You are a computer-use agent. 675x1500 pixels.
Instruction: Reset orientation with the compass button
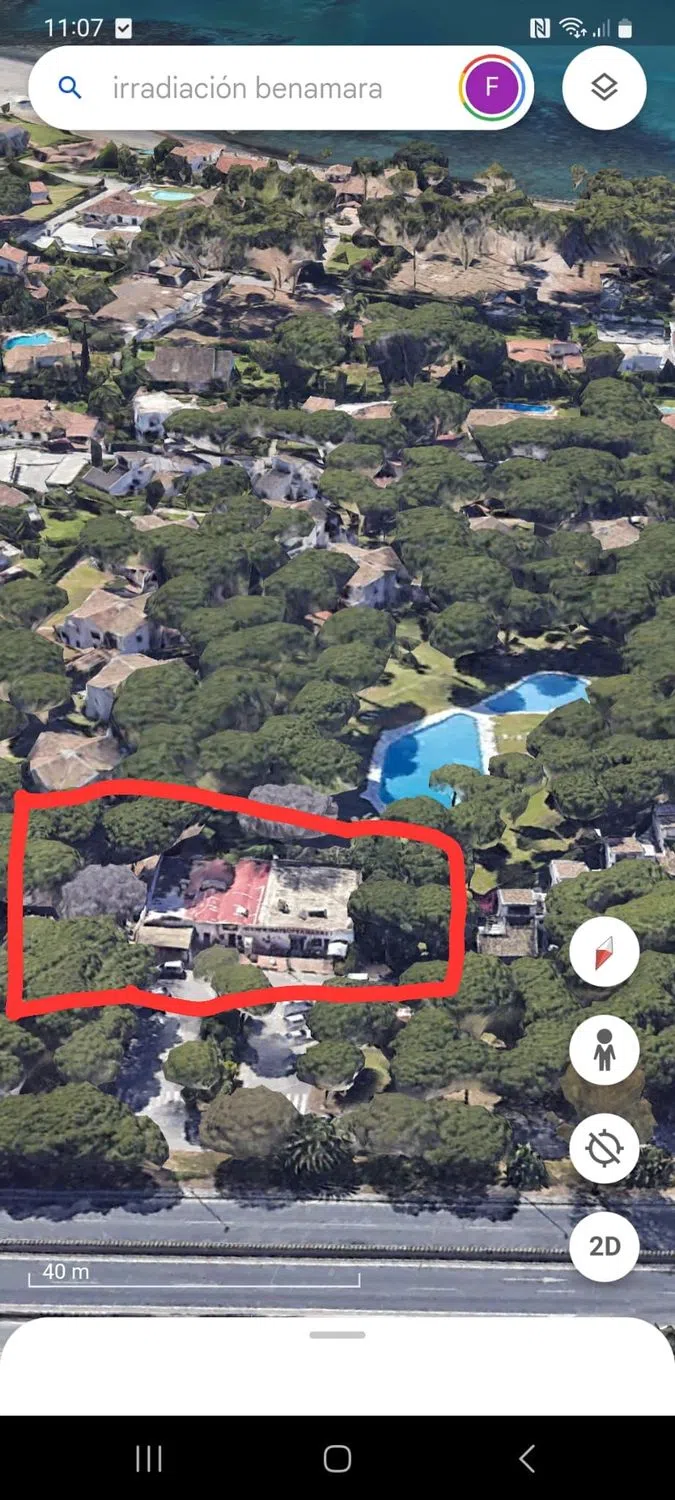point(604,952)
